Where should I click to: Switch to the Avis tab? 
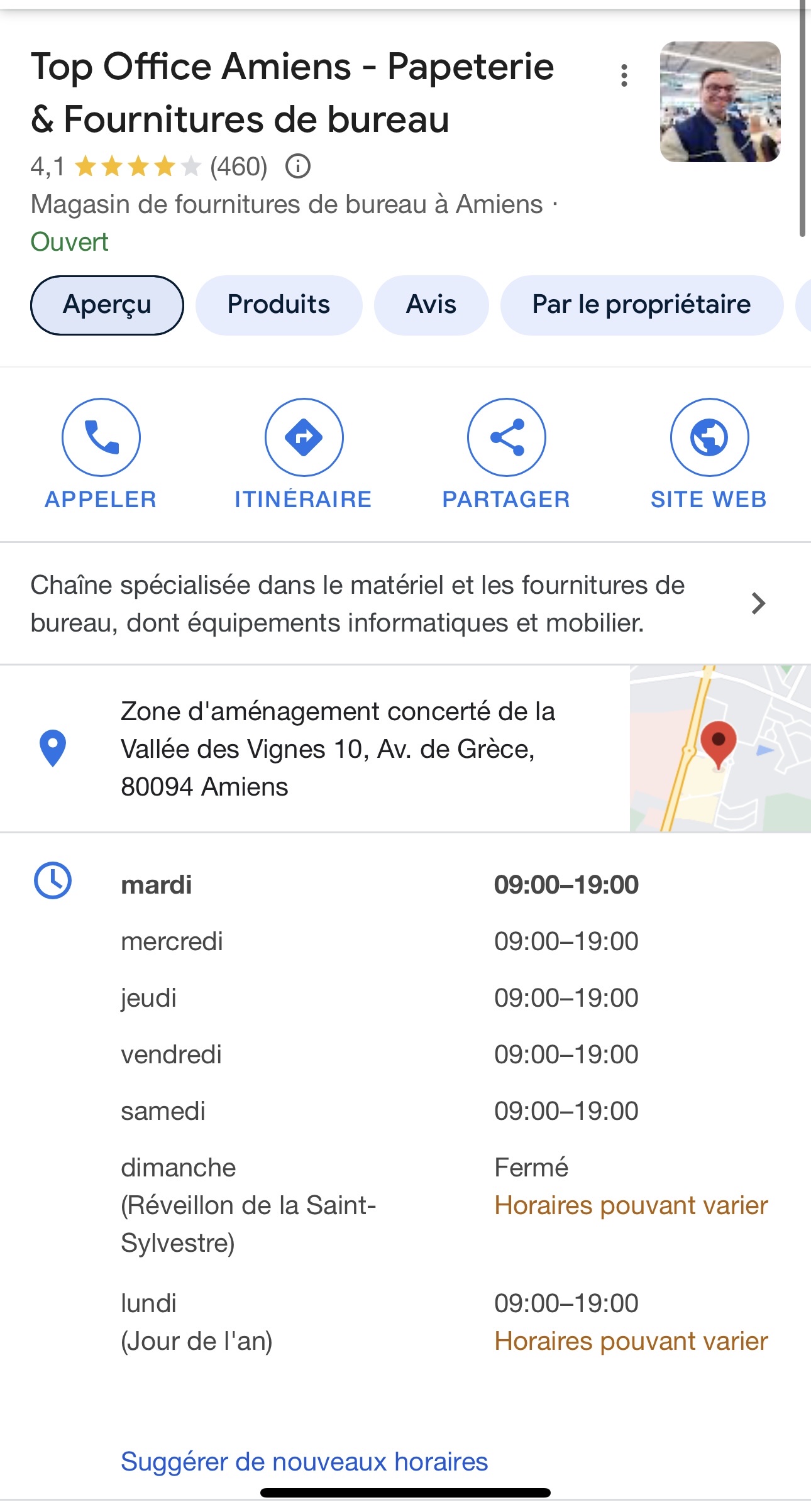[x=431, y=305]
